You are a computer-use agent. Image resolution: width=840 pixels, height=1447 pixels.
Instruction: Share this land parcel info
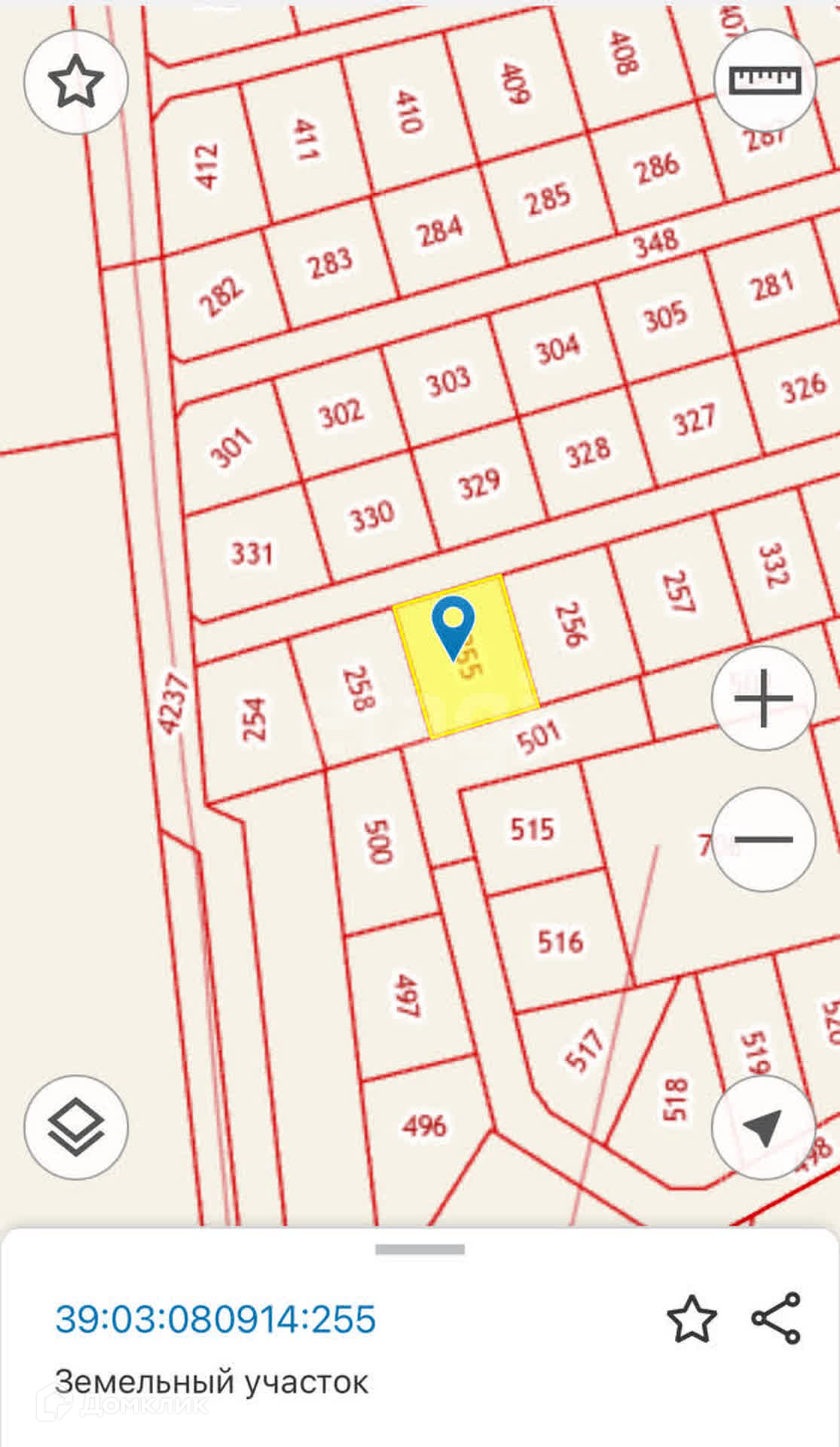777,1317
